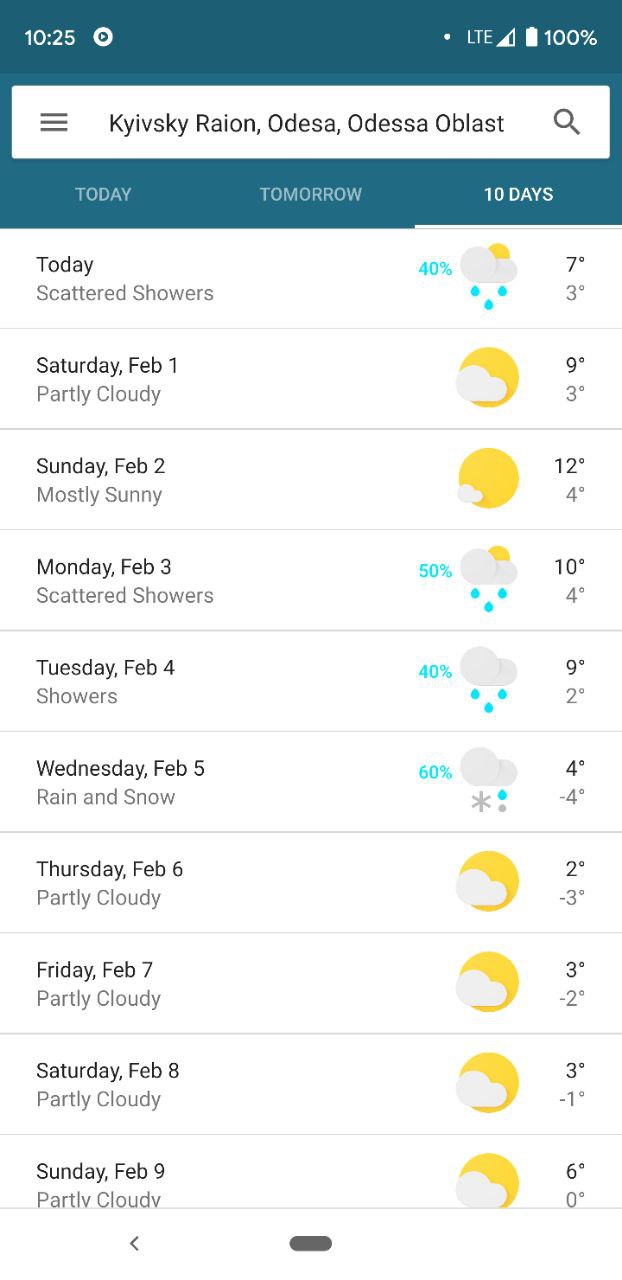Open the Sunday, Feb 9 forecast
The width and height of the screenshot is (622, 1280).
point(311,1172)
